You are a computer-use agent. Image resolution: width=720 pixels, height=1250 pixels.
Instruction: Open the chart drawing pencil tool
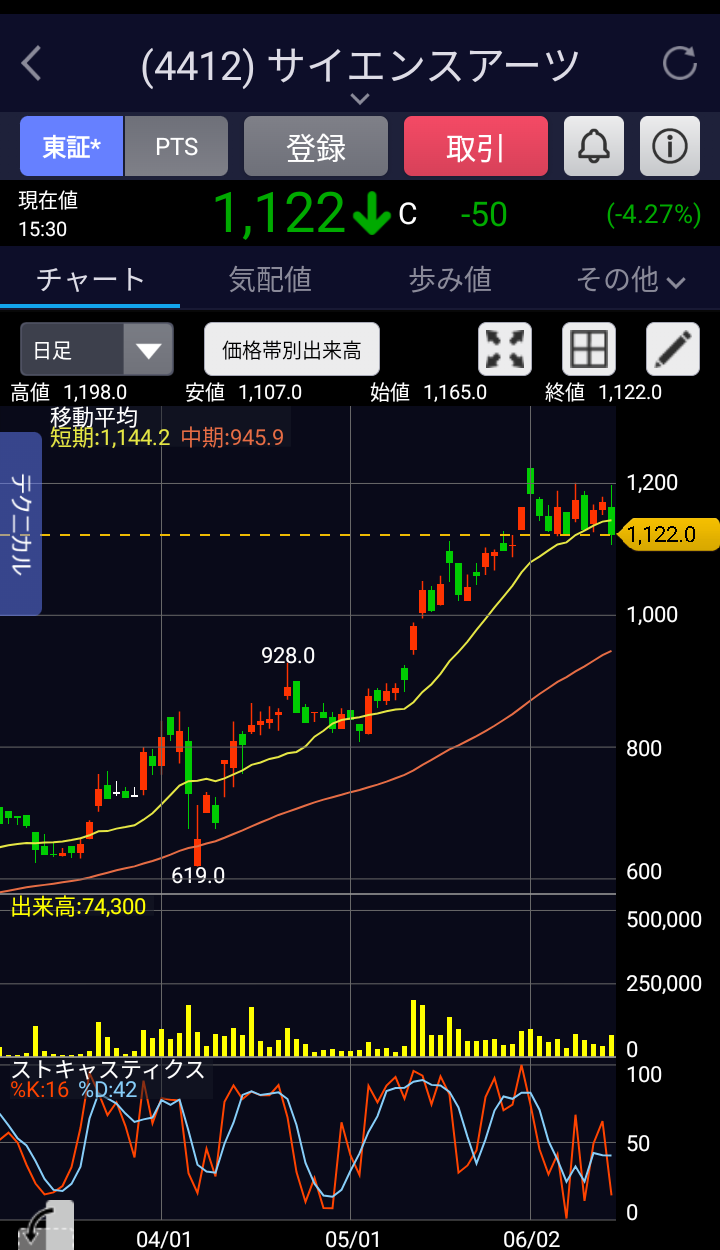coord(673,349)
